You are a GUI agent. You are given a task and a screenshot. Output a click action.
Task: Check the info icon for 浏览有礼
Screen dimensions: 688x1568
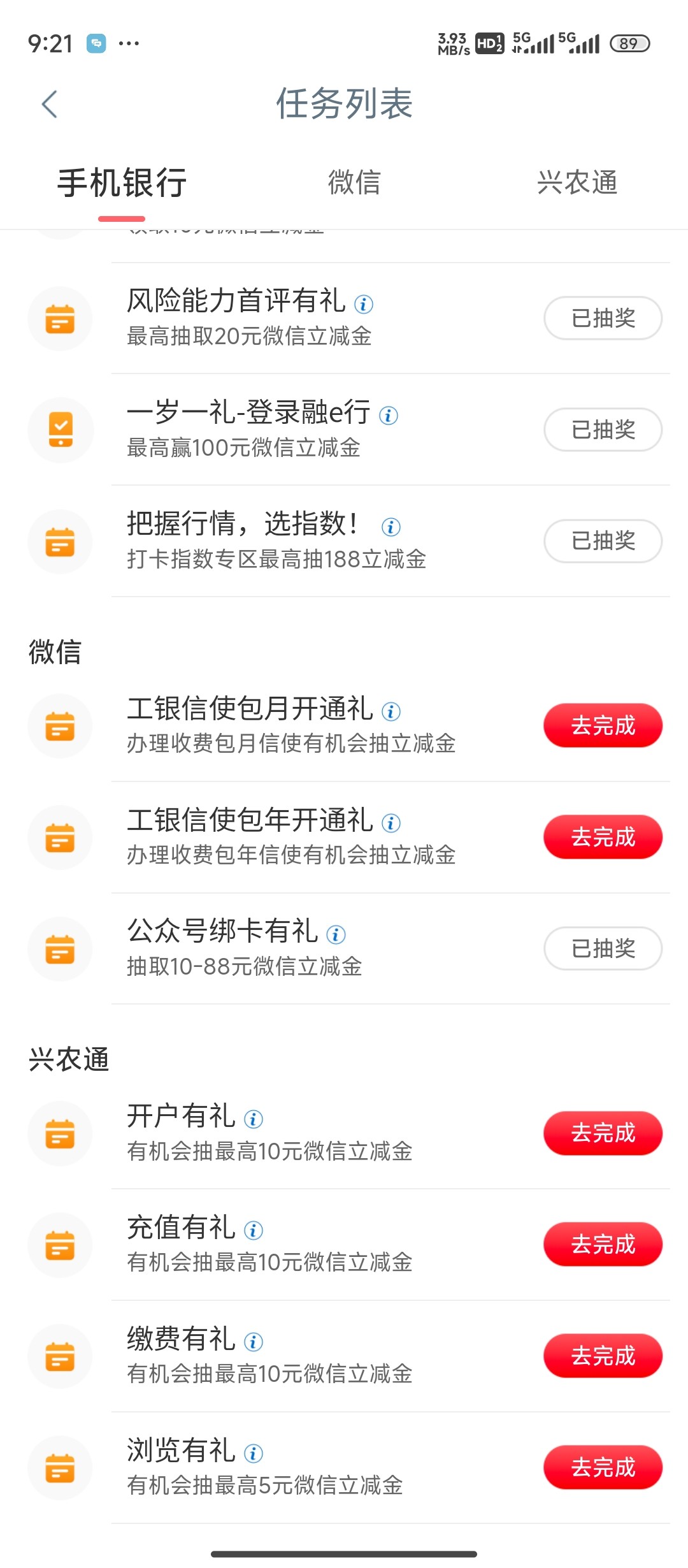point(254,1453)
